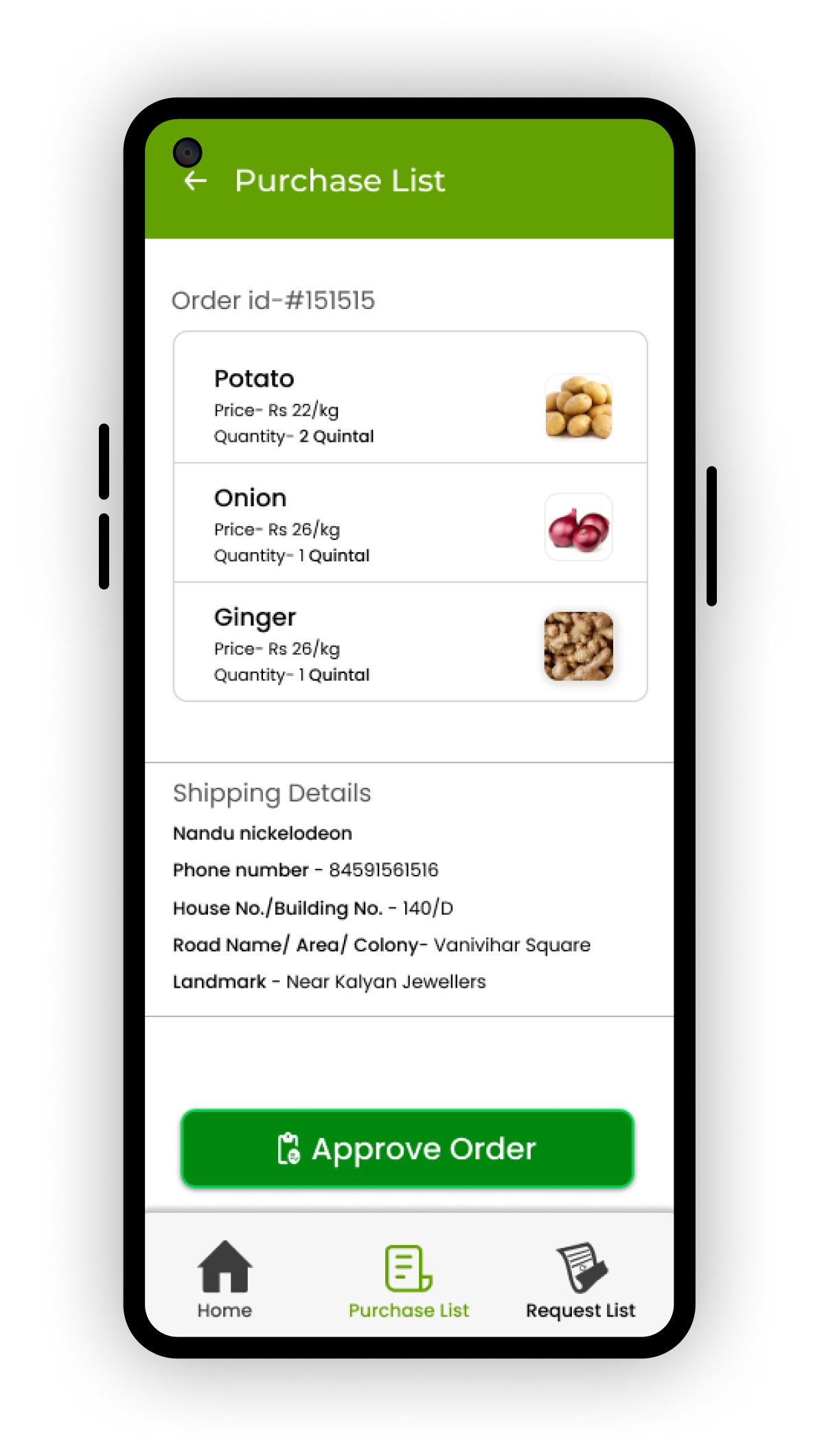
Task: Open the Ginger item row
Action: point(411,642)
